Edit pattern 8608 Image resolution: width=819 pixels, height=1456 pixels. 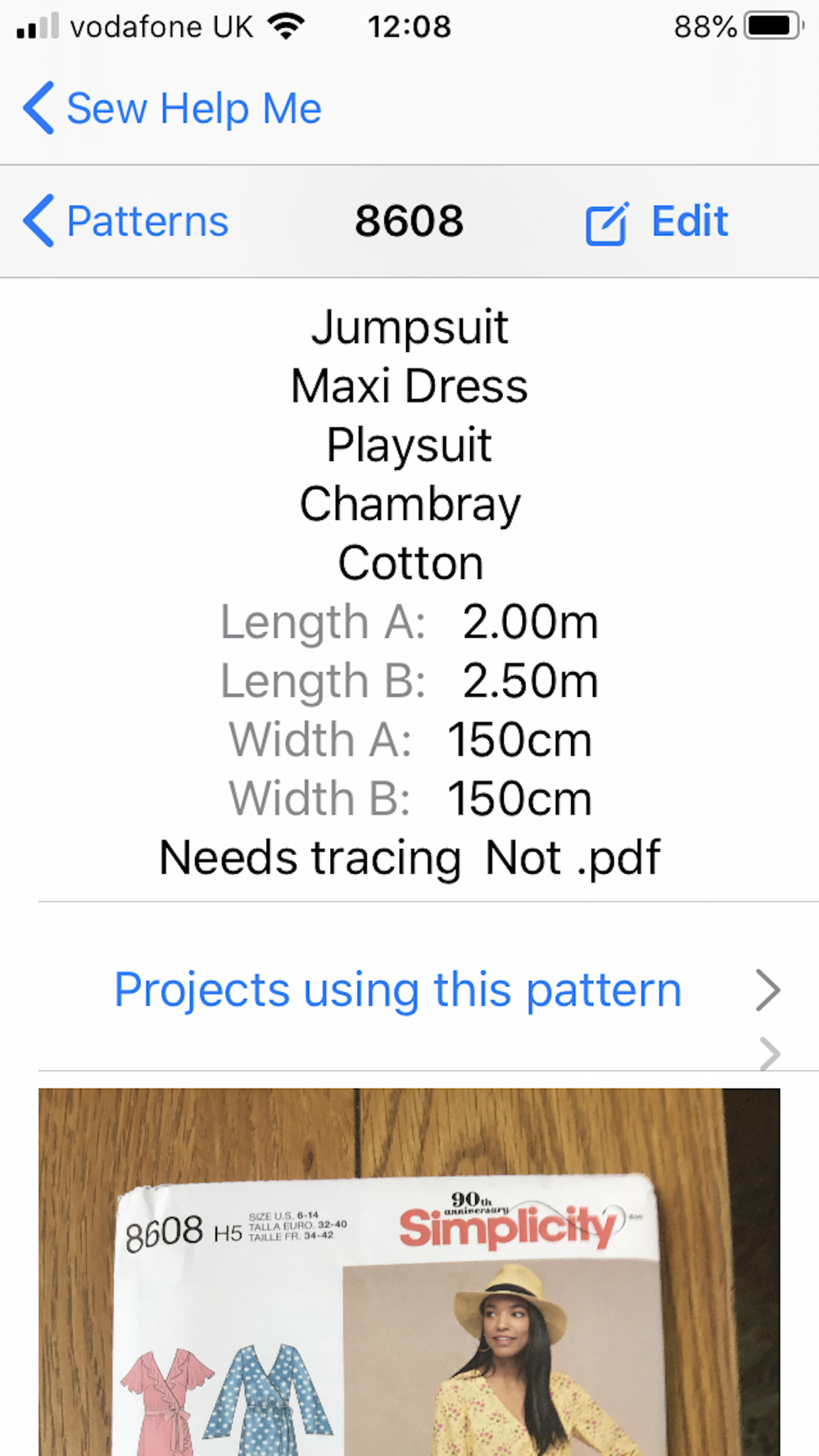[x=657, y=222]
